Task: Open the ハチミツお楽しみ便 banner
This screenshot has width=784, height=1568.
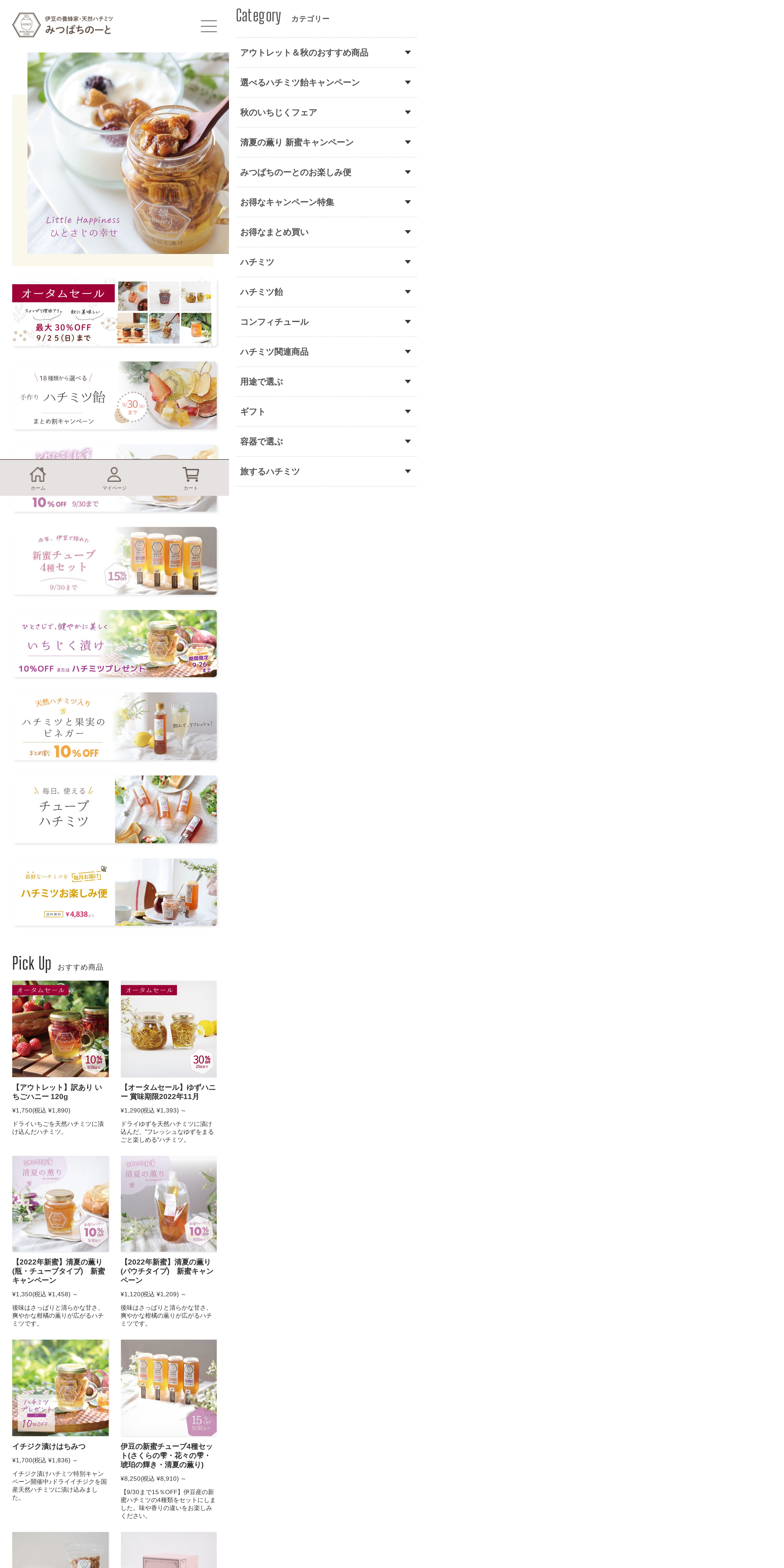Action: (114, 892)
